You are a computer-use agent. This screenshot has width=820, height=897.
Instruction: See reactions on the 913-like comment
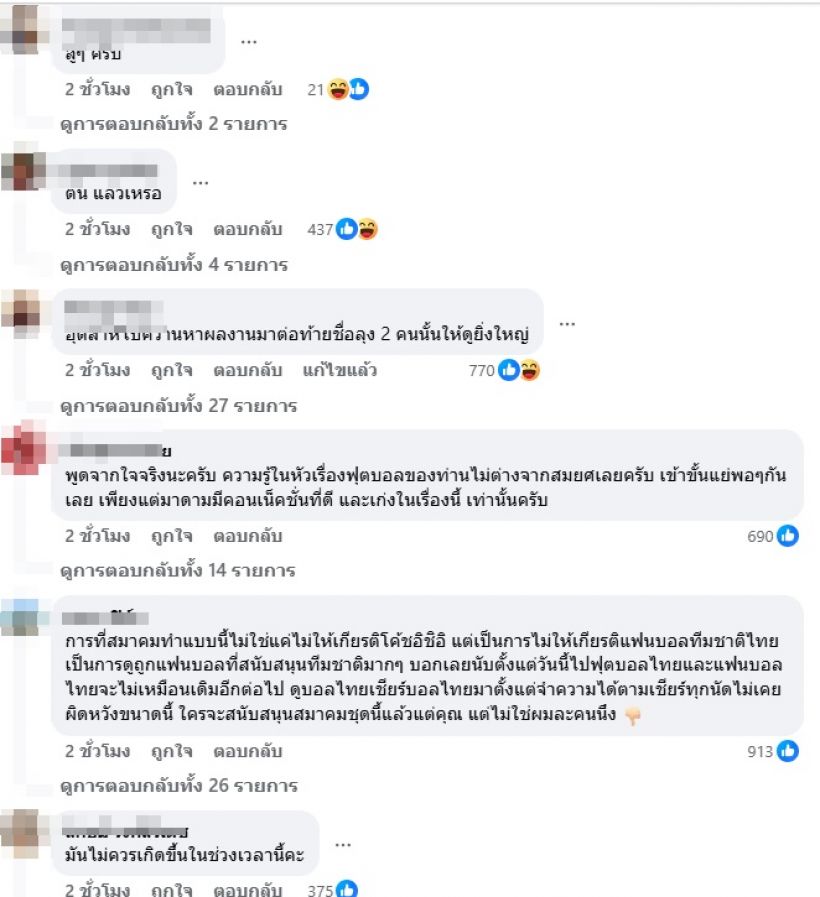click(772, 751)
